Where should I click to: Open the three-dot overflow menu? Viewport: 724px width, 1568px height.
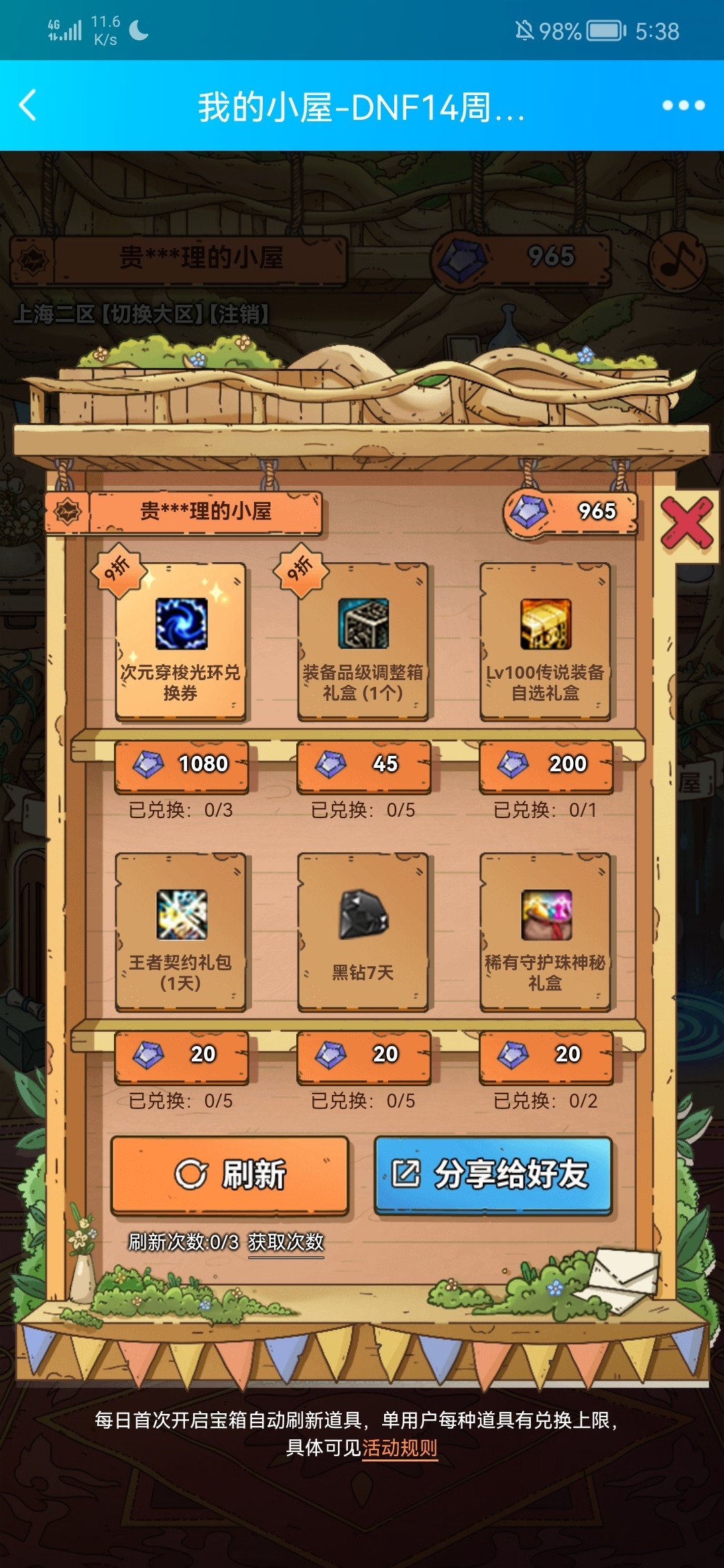point(683,105)
